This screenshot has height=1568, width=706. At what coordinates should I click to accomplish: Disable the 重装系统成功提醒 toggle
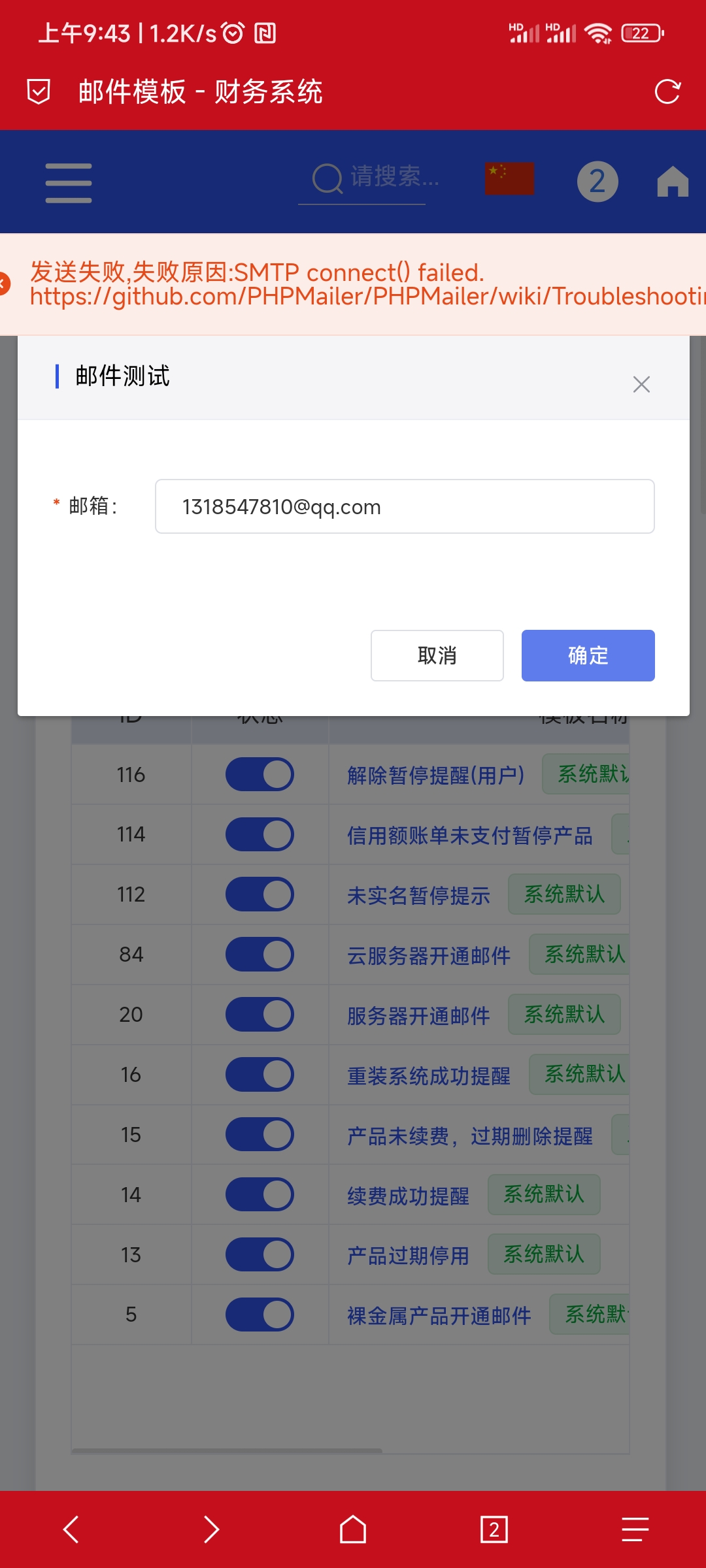(x=260, y=1073)
